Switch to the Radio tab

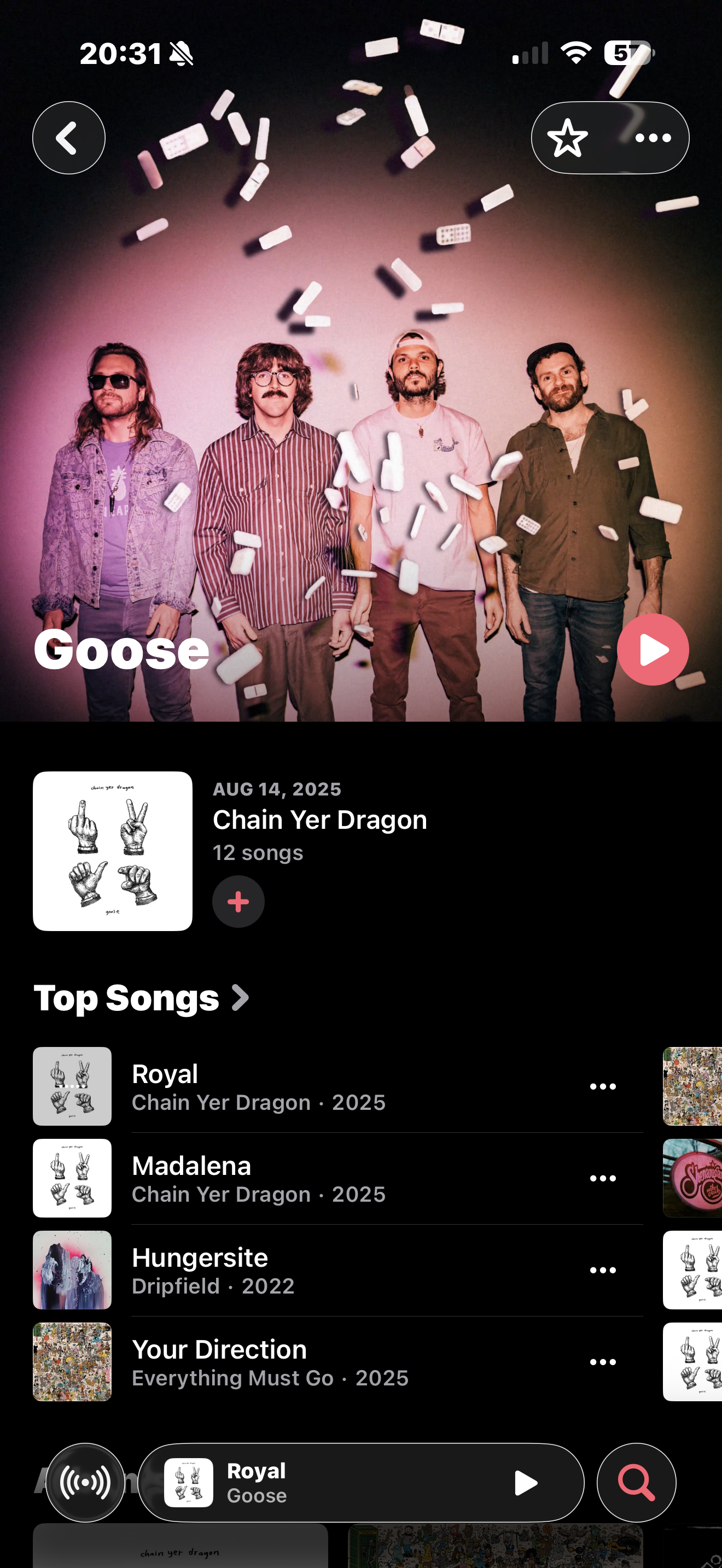pos(85,1483)
